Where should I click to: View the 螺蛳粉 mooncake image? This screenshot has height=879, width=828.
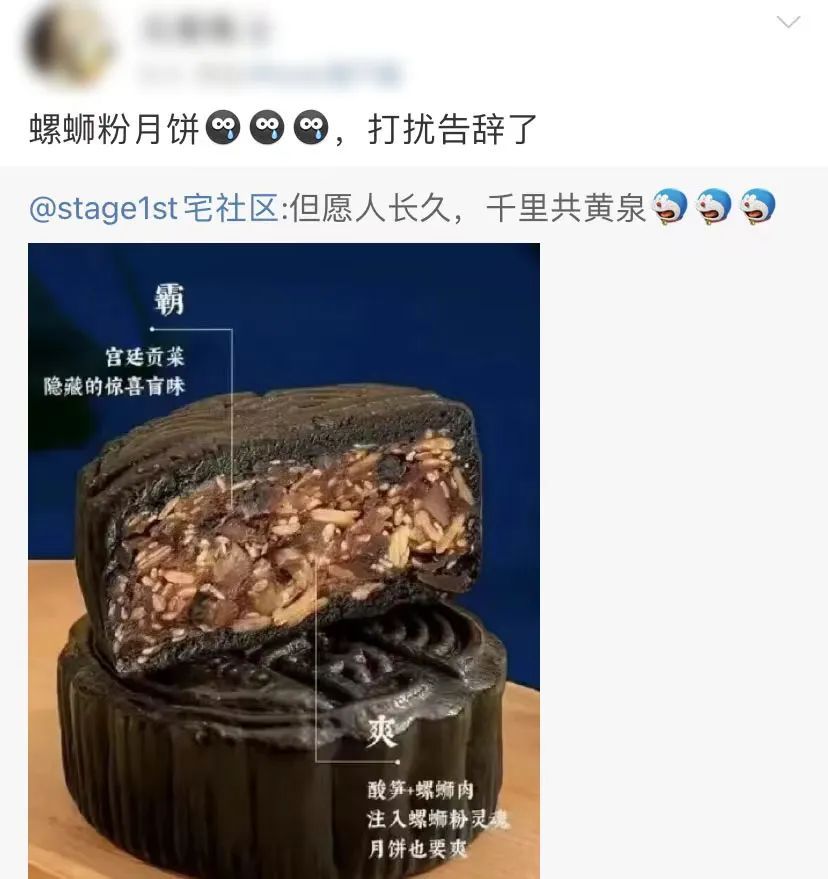[283, 560]
